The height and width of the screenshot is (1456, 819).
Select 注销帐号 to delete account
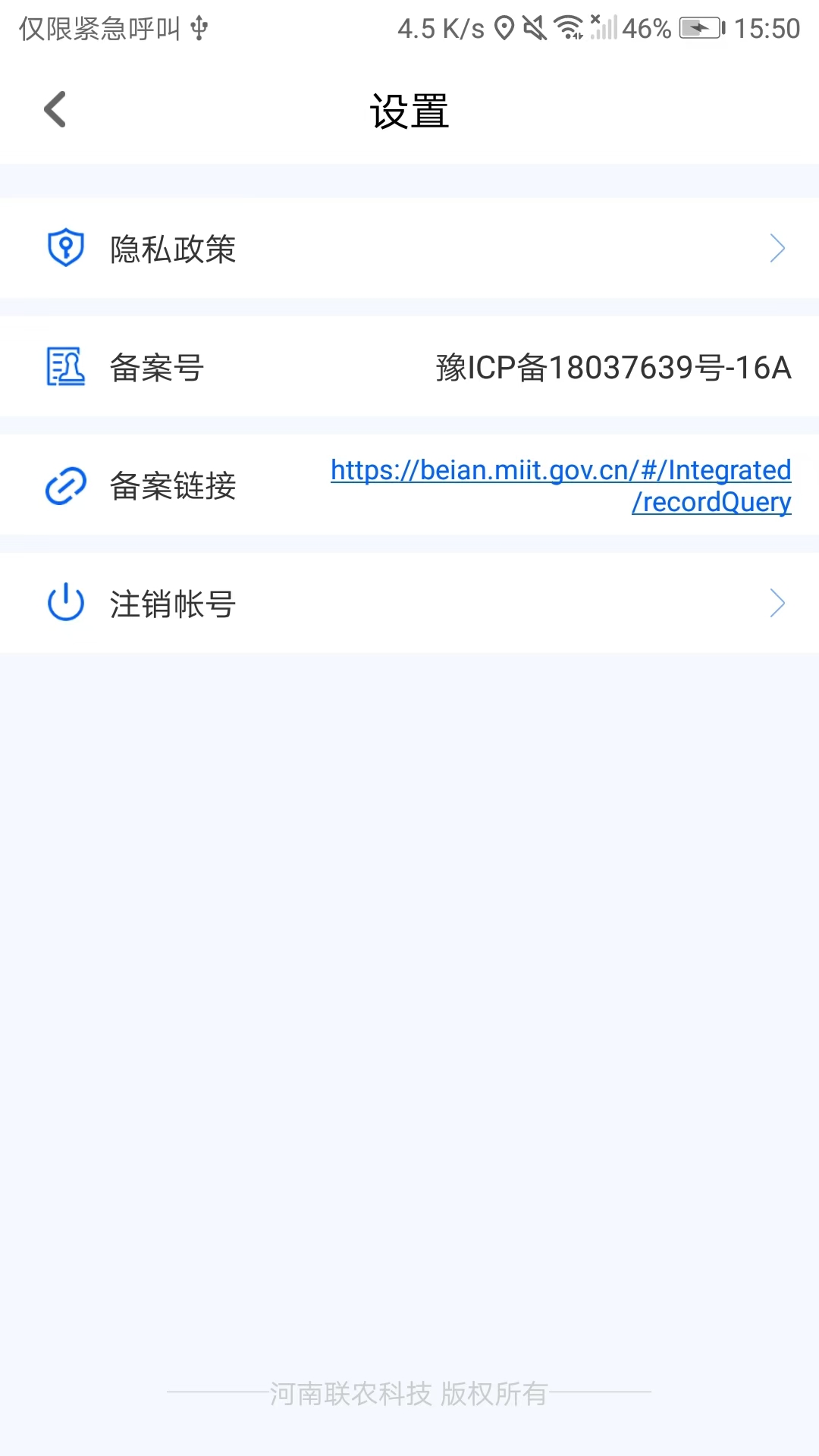click(x=409, y=604)
